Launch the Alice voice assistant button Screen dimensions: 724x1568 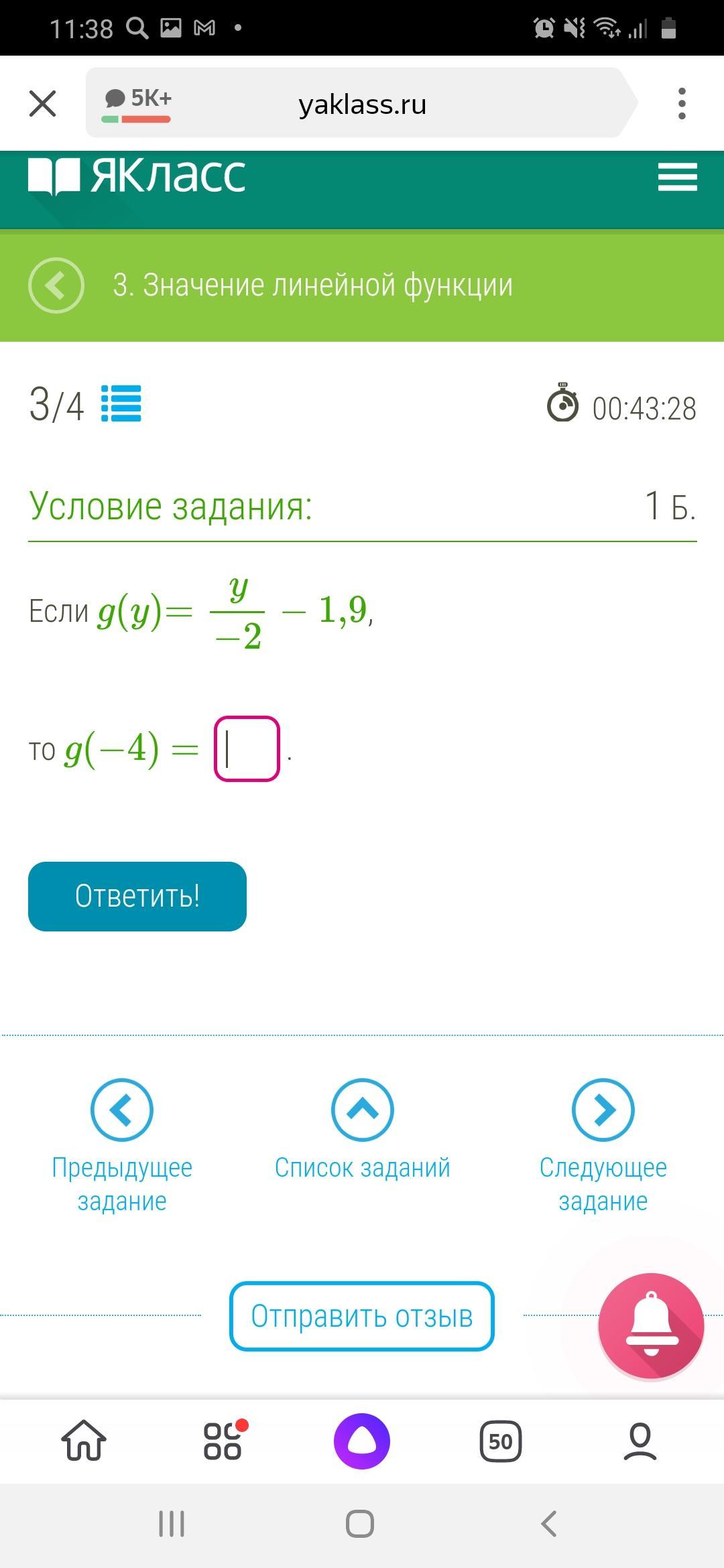(362, 1441)
